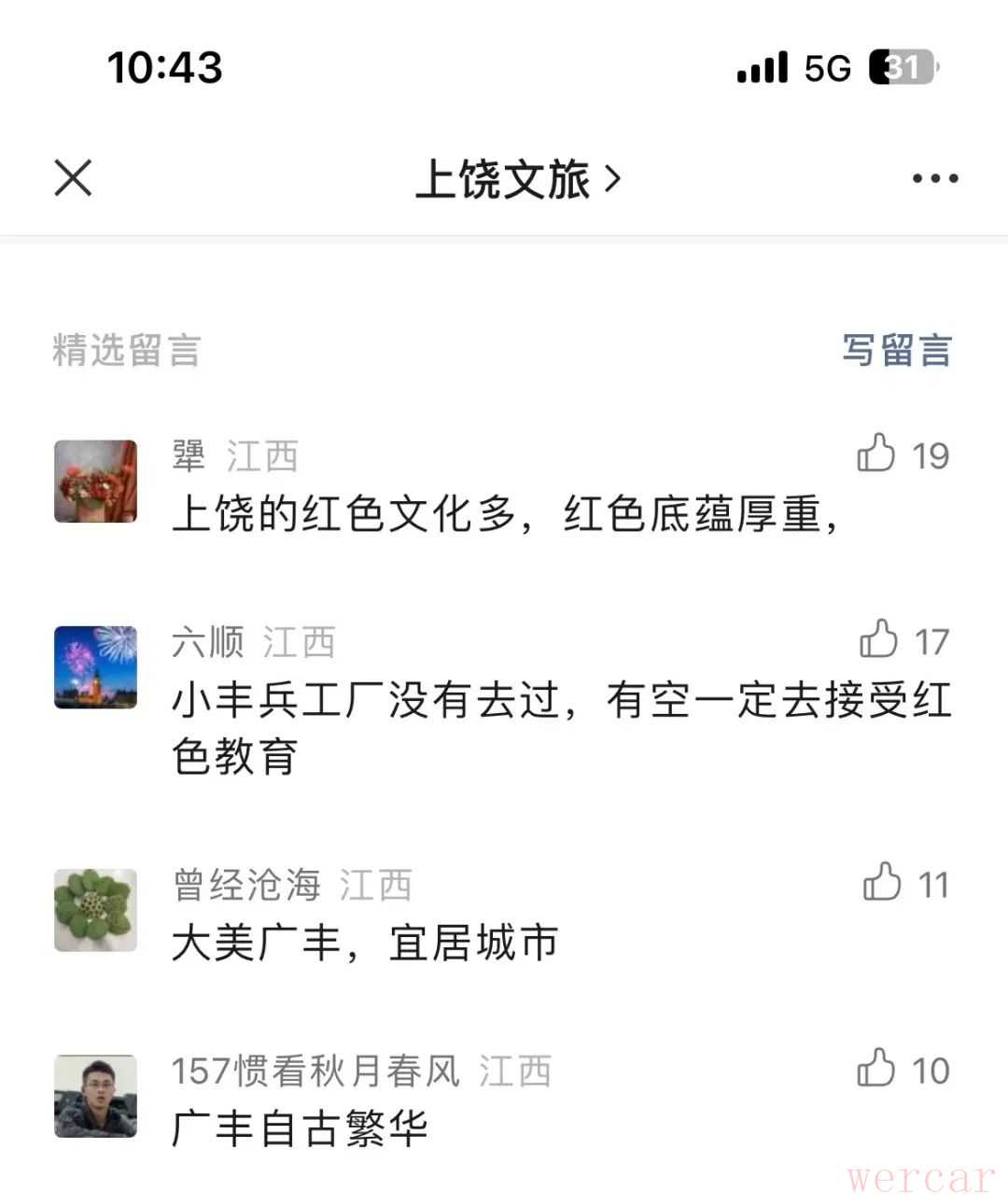The width and height of the screenshot is (1008, 1204).
Task: Open the three-dot more options menu
Action: tap(934, 178)
